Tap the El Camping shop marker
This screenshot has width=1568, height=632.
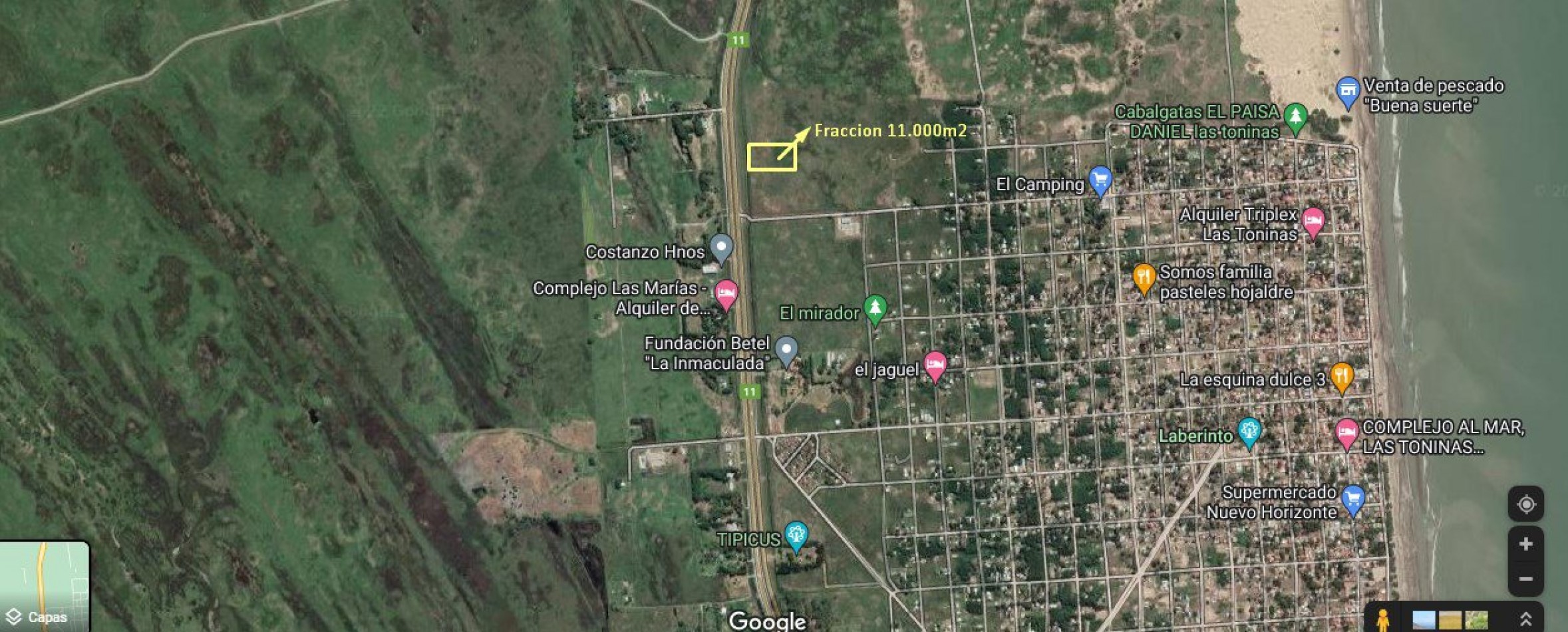point(1100,180)
